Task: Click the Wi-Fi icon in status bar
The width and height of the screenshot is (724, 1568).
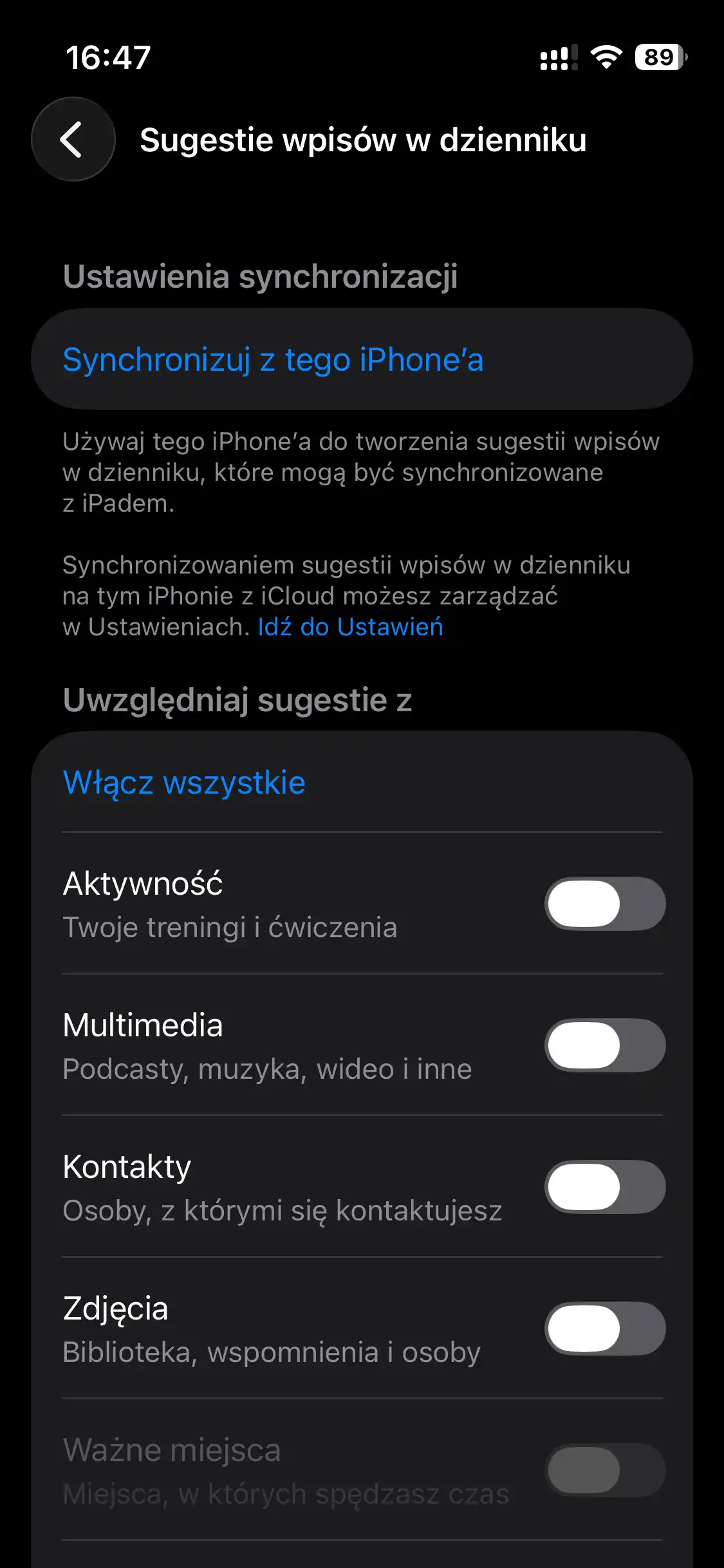Action: [607, 57]
